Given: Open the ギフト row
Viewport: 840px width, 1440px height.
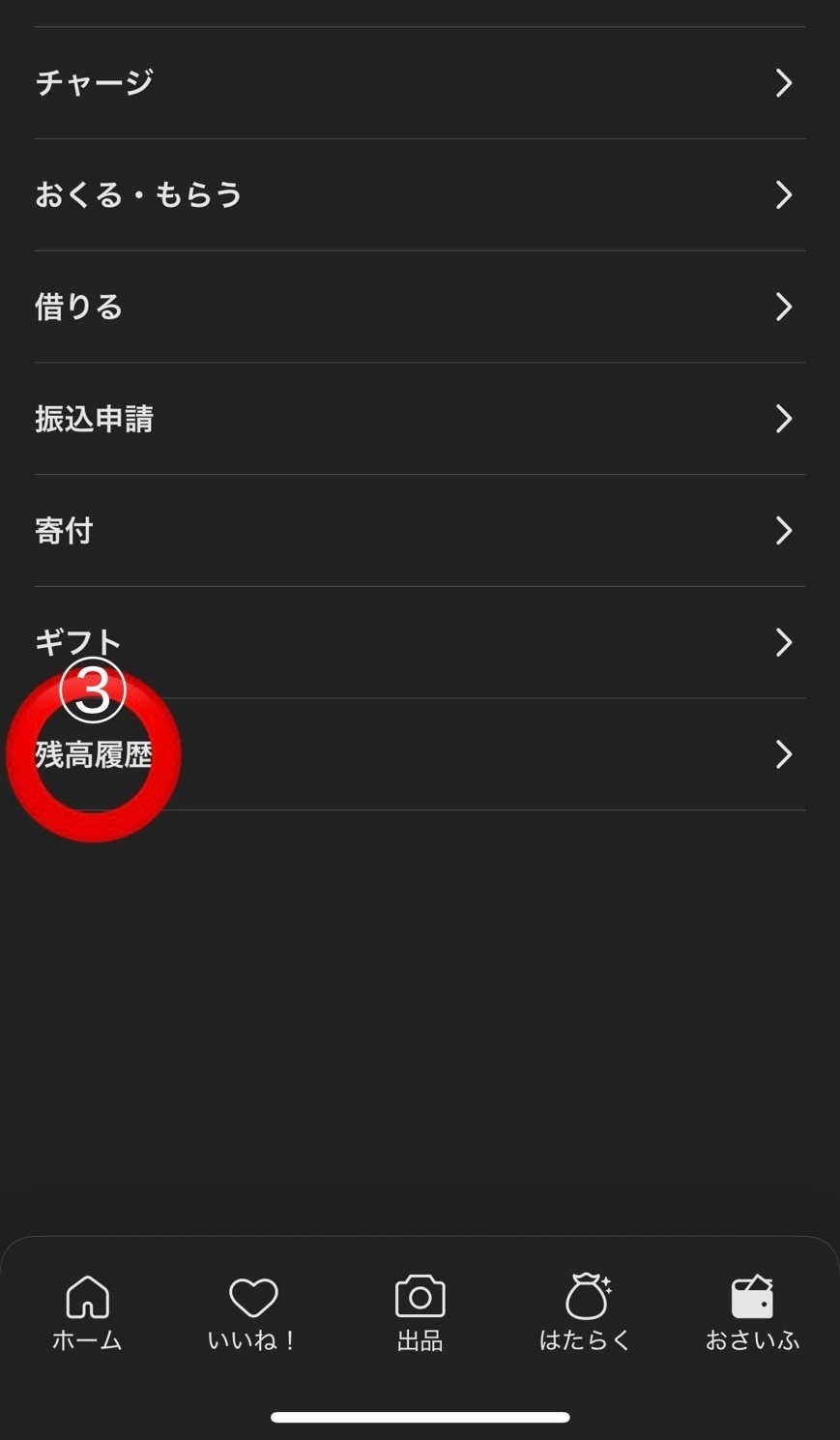Looking at the screenshot, I should tap(420, 643).
